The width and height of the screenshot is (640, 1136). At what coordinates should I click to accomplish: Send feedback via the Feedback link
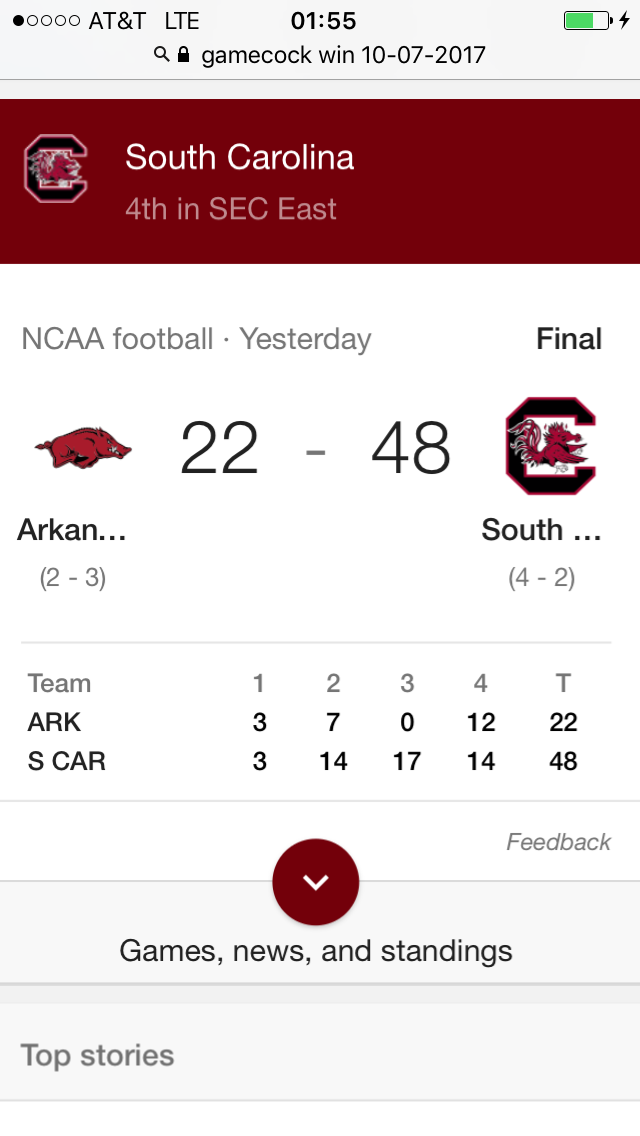pos(558,842)
